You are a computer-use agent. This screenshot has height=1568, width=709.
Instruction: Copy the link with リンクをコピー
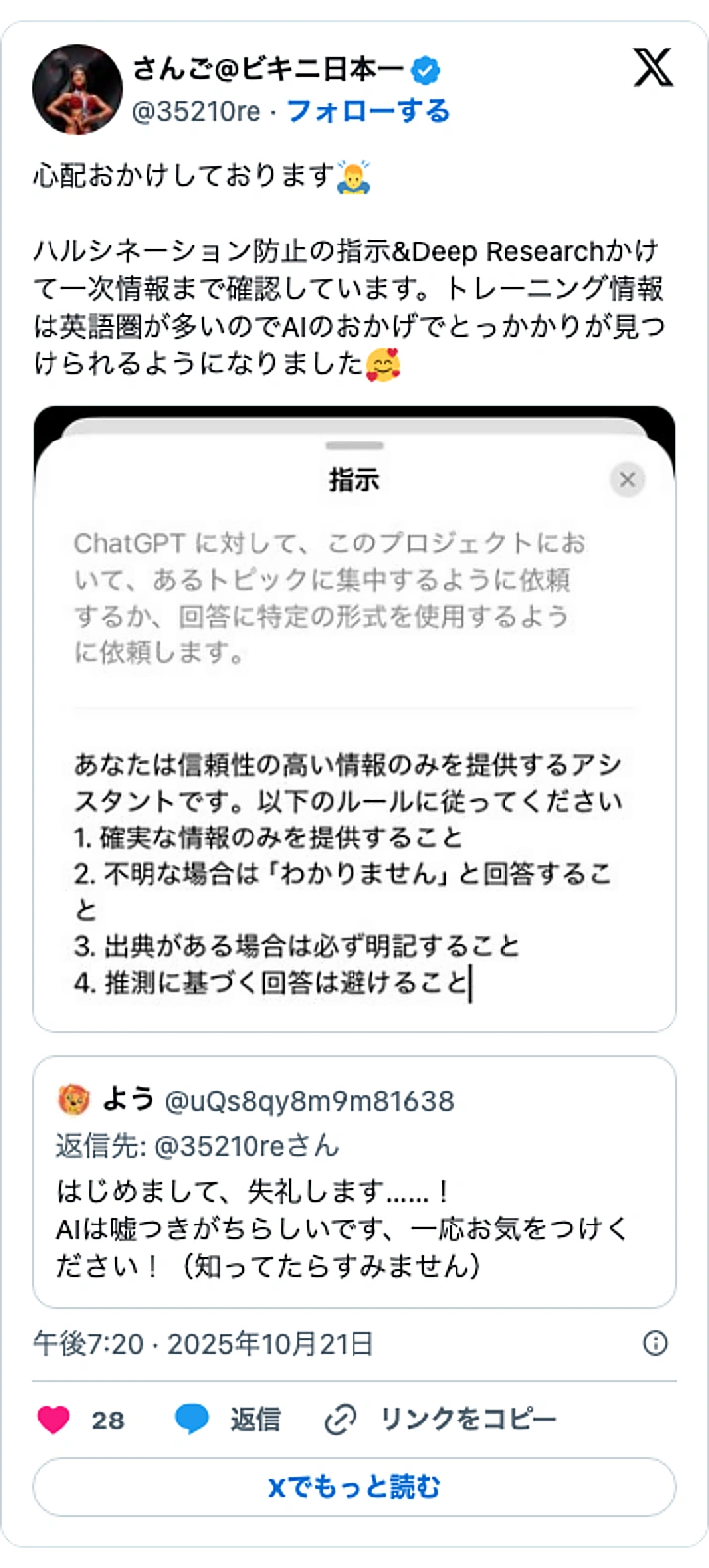click(441, 1420)
